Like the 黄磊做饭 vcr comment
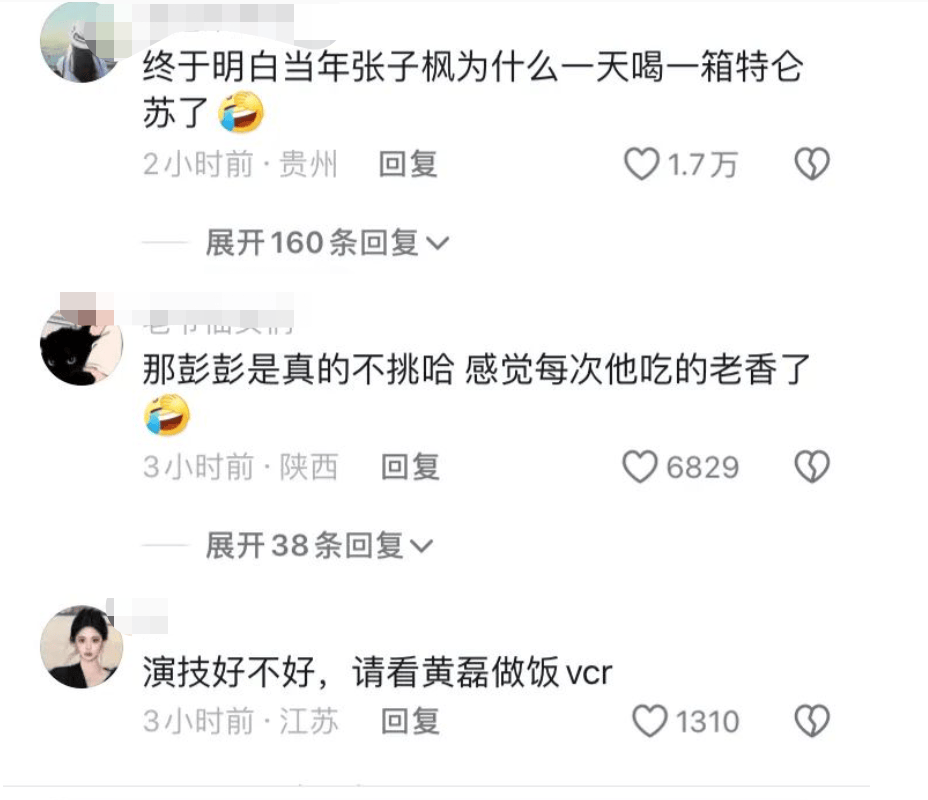928x800 pixels. (651, 721)
